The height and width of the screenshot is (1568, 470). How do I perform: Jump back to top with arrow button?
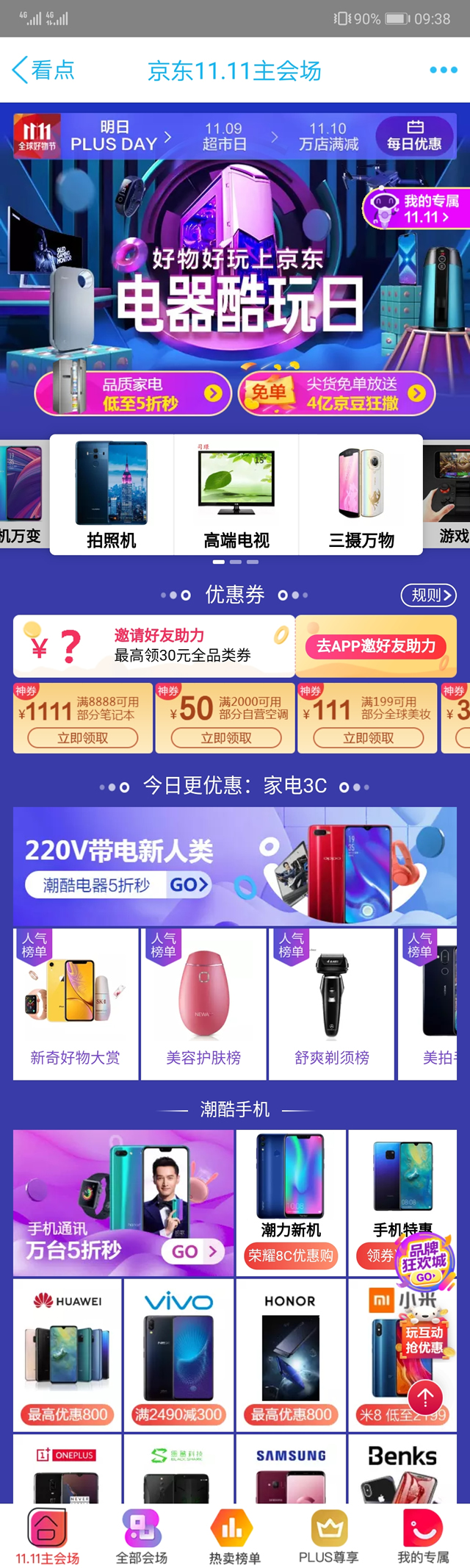pos(425,1396)
